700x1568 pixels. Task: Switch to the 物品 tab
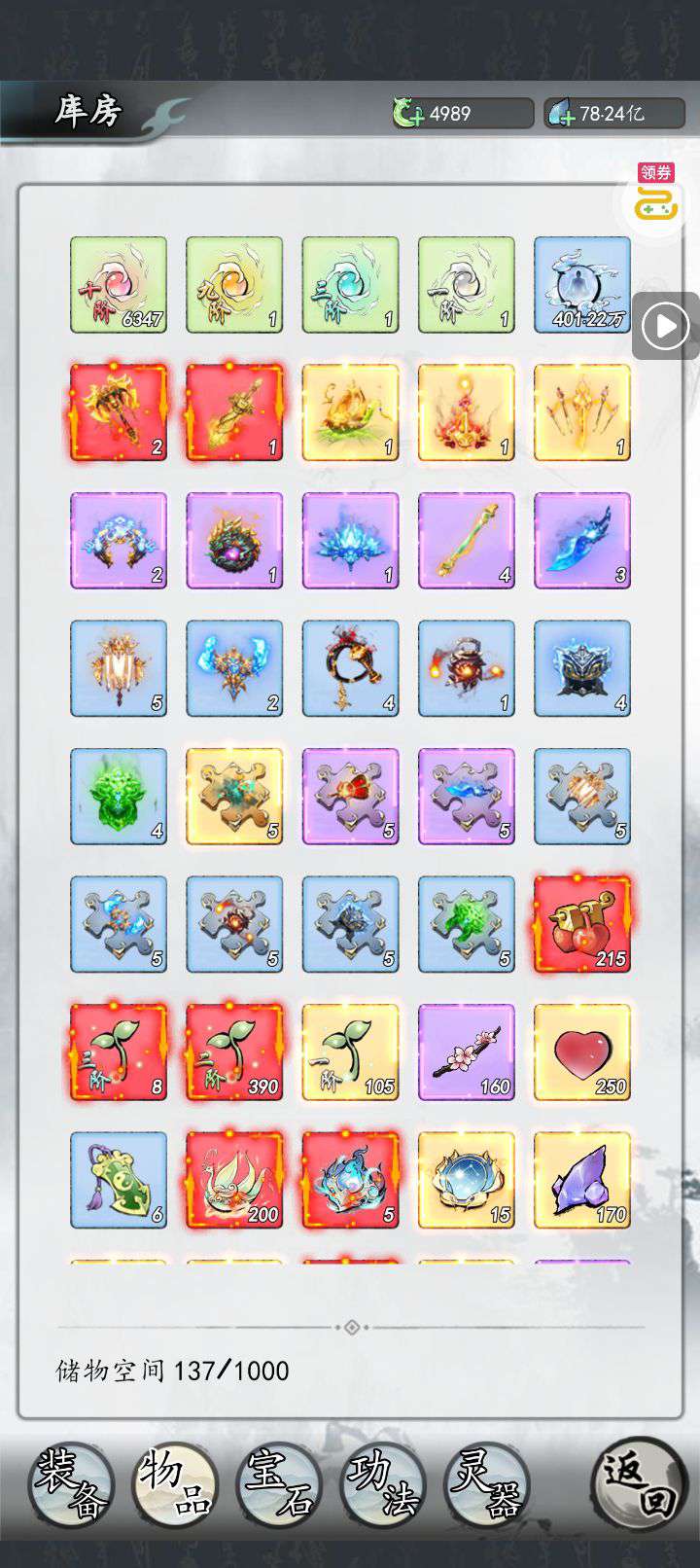pyautogui.click(x=175, y=1485)
